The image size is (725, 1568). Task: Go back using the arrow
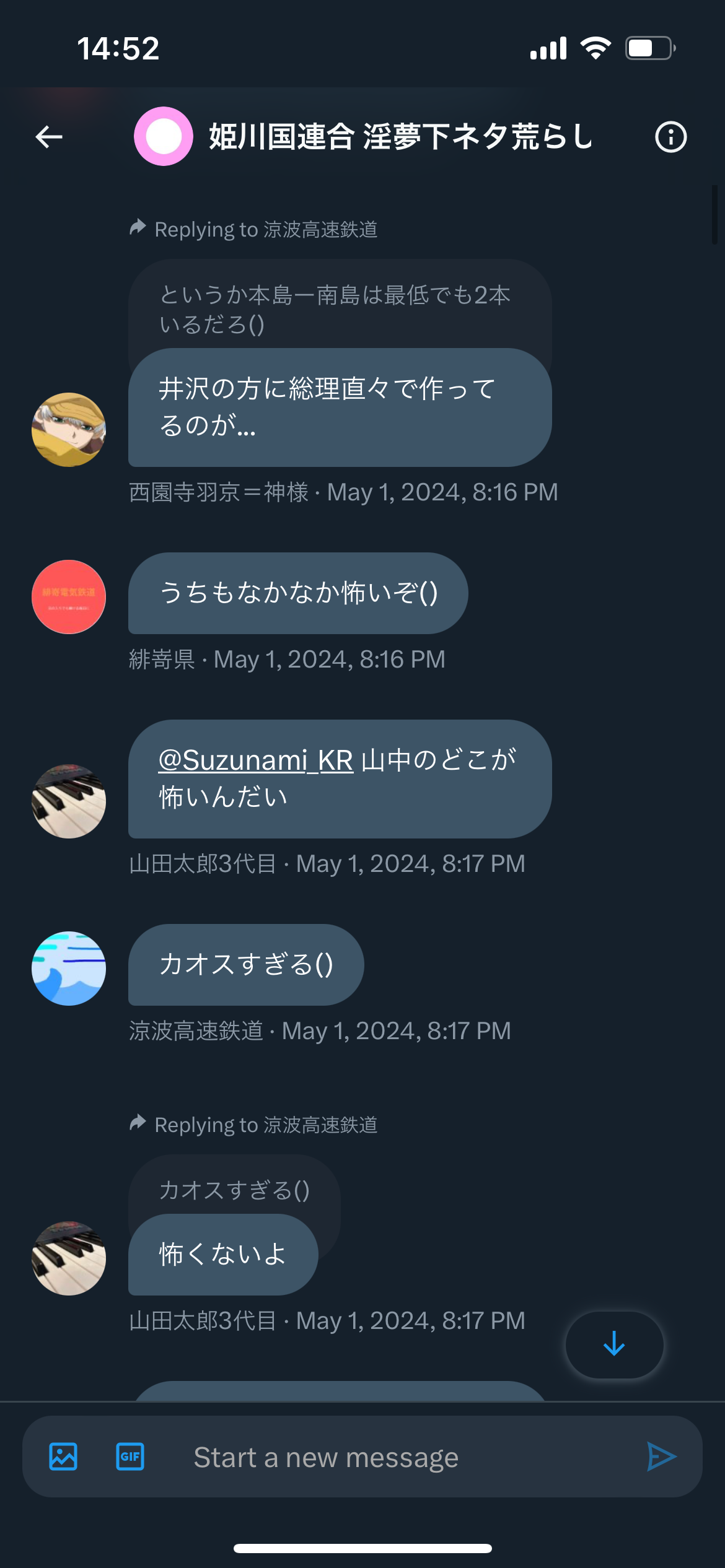tap(49, 137)
